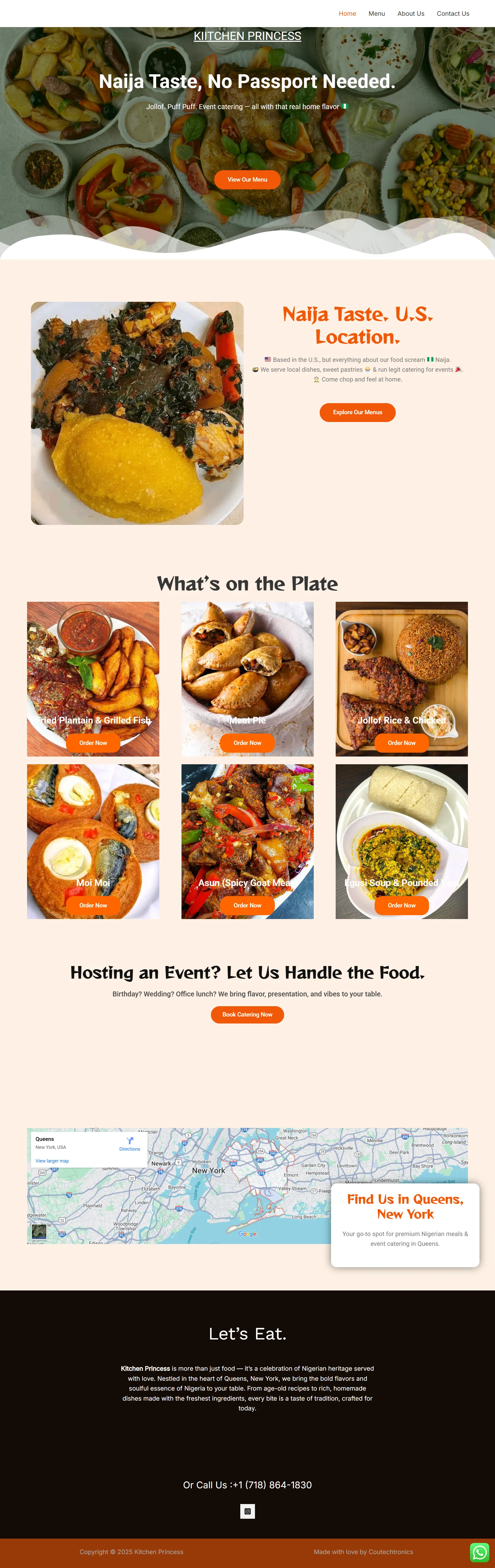Open the About Us page
The image size is (495, 1568).
(410, 13)
